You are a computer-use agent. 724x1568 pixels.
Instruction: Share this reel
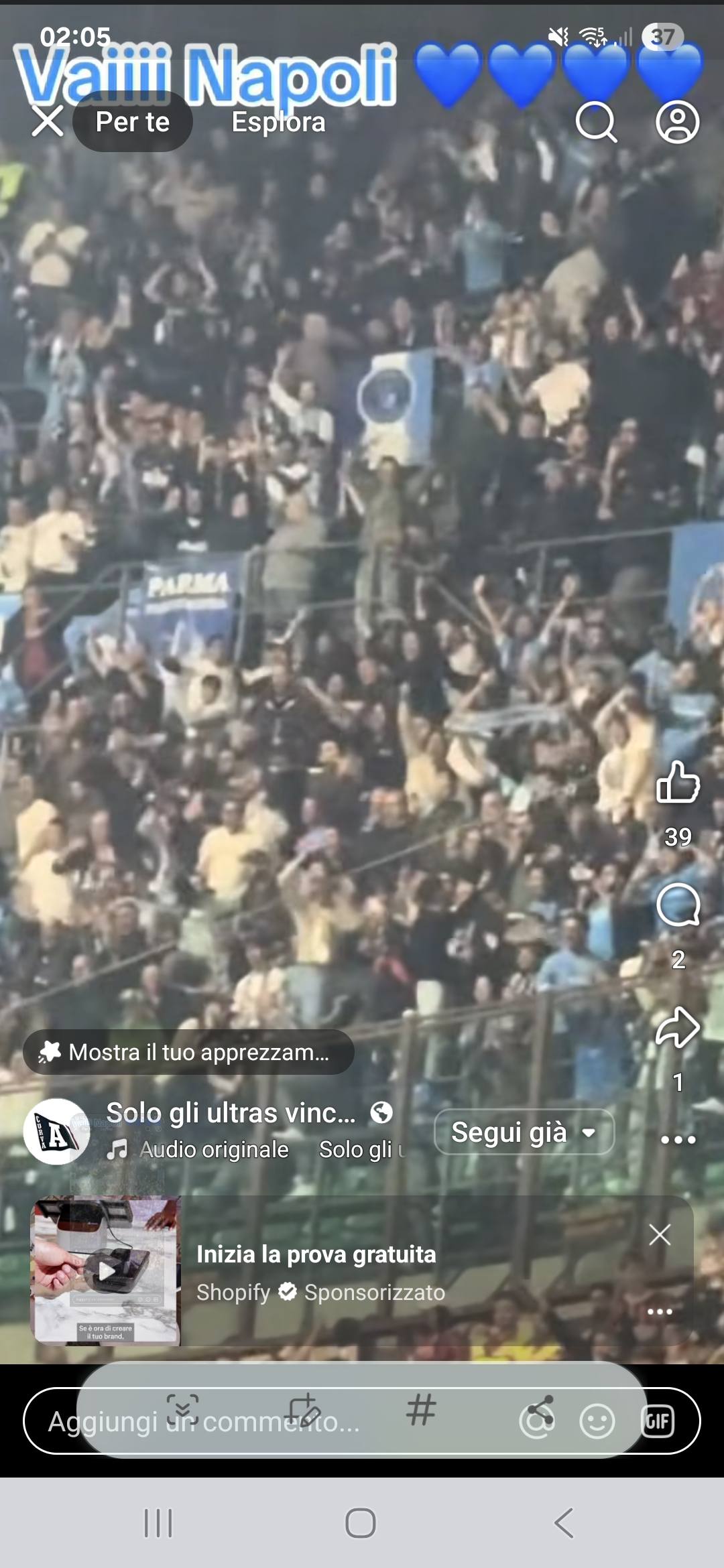click(x=678, y=1027)
